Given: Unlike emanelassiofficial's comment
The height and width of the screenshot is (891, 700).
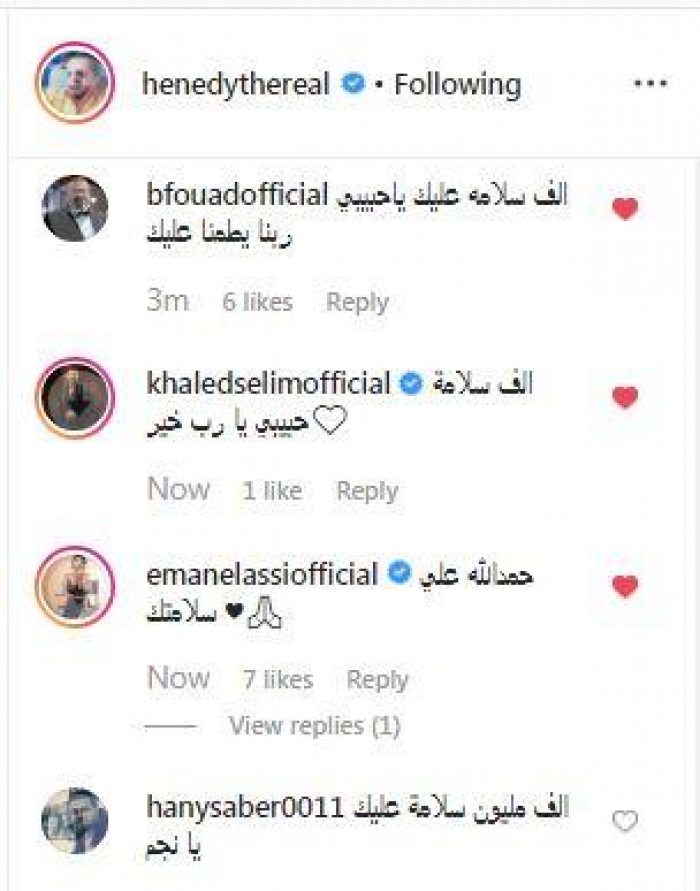Looking at the screenshot, I should click(625, 587).
